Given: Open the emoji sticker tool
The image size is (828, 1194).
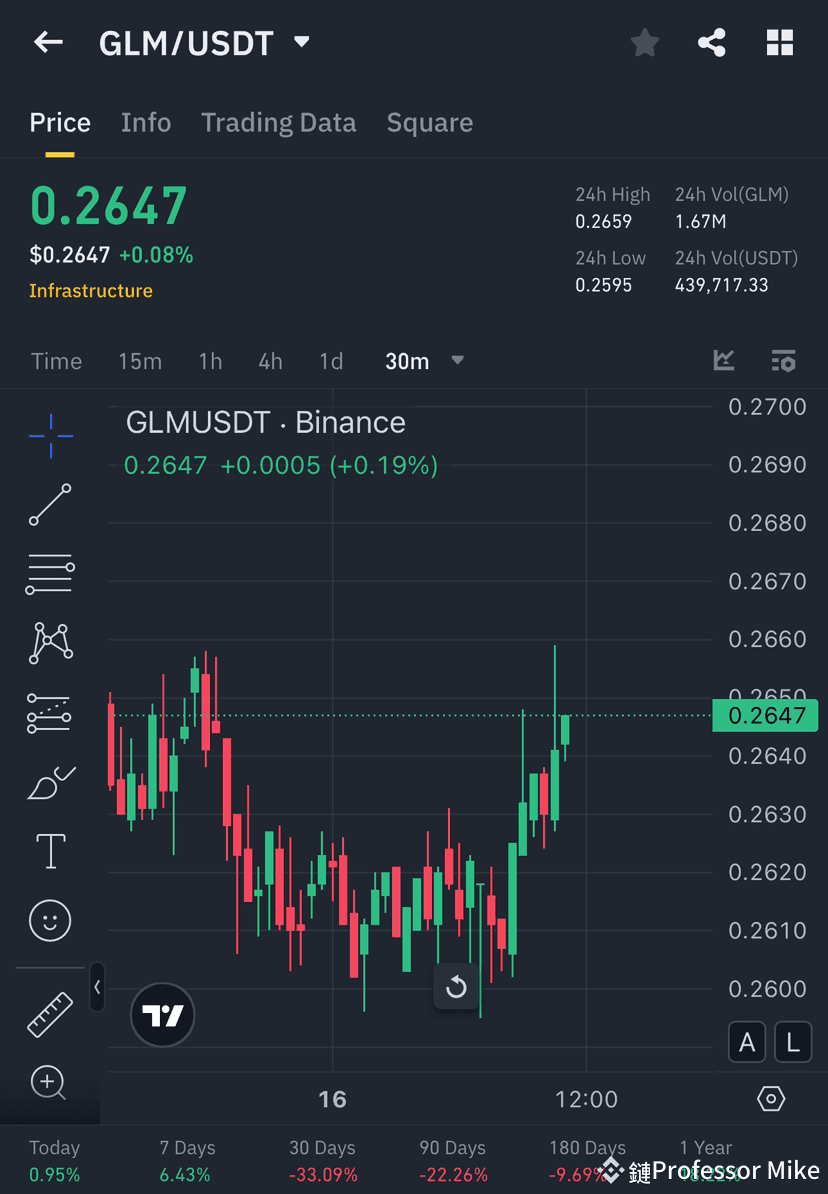Looking at the screenshot, I should [x=50, y=920].
